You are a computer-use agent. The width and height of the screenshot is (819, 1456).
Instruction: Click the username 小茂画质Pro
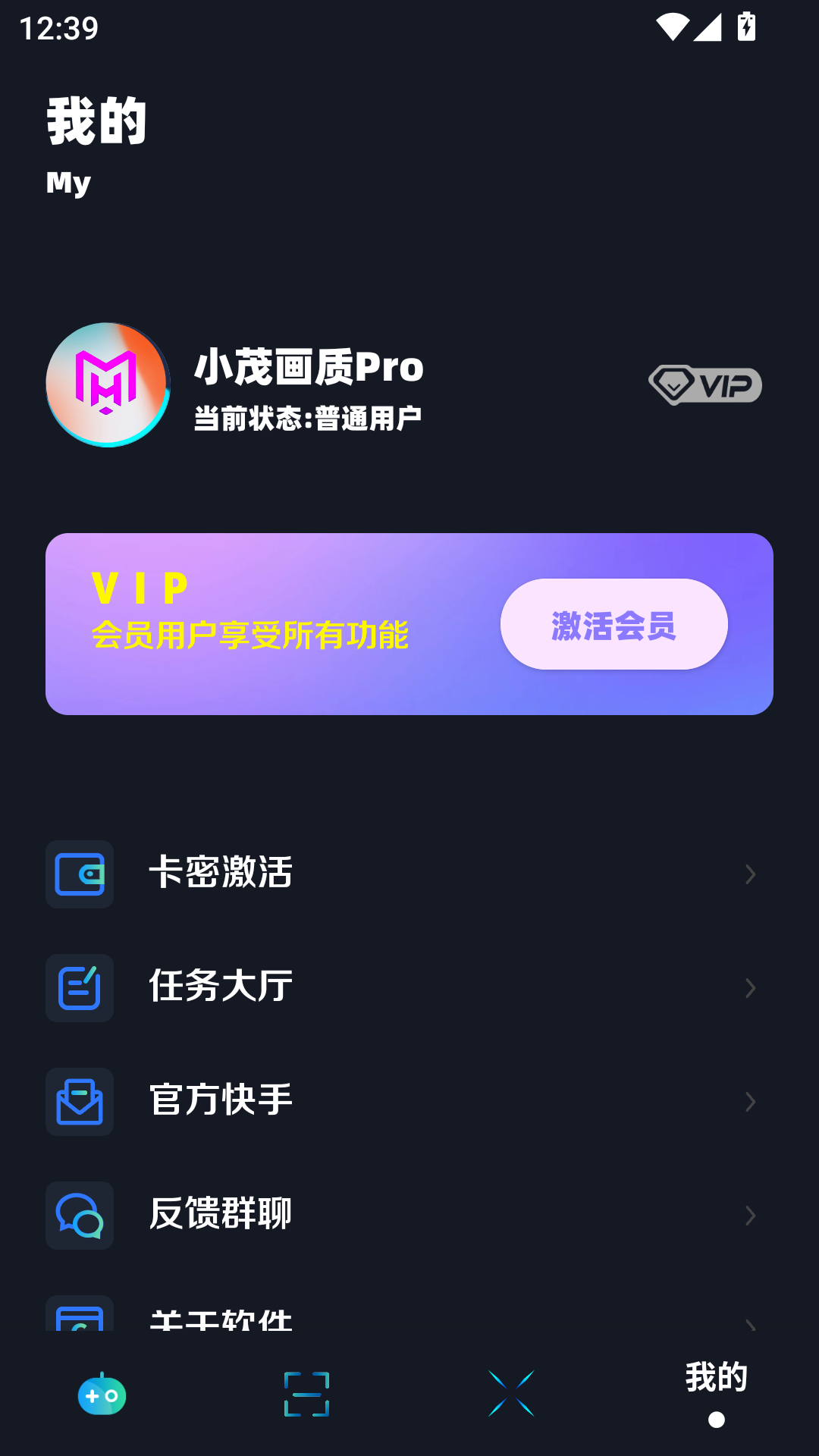pos(308,367)
